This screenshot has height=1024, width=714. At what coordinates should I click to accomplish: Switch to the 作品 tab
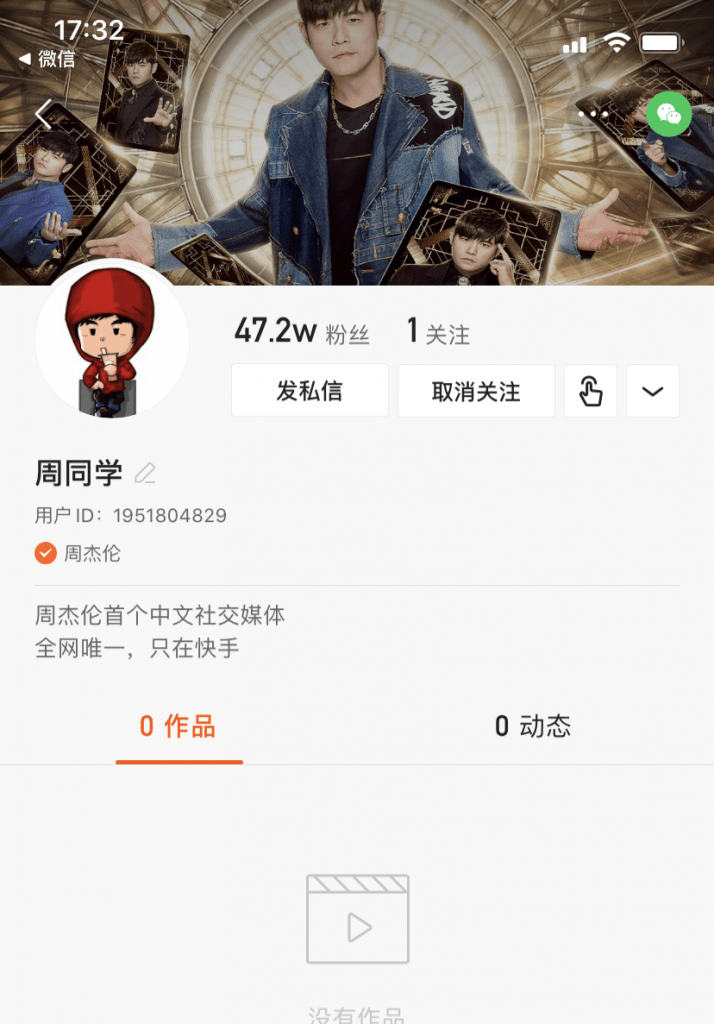pyautogui.click(x=178, y=727)
